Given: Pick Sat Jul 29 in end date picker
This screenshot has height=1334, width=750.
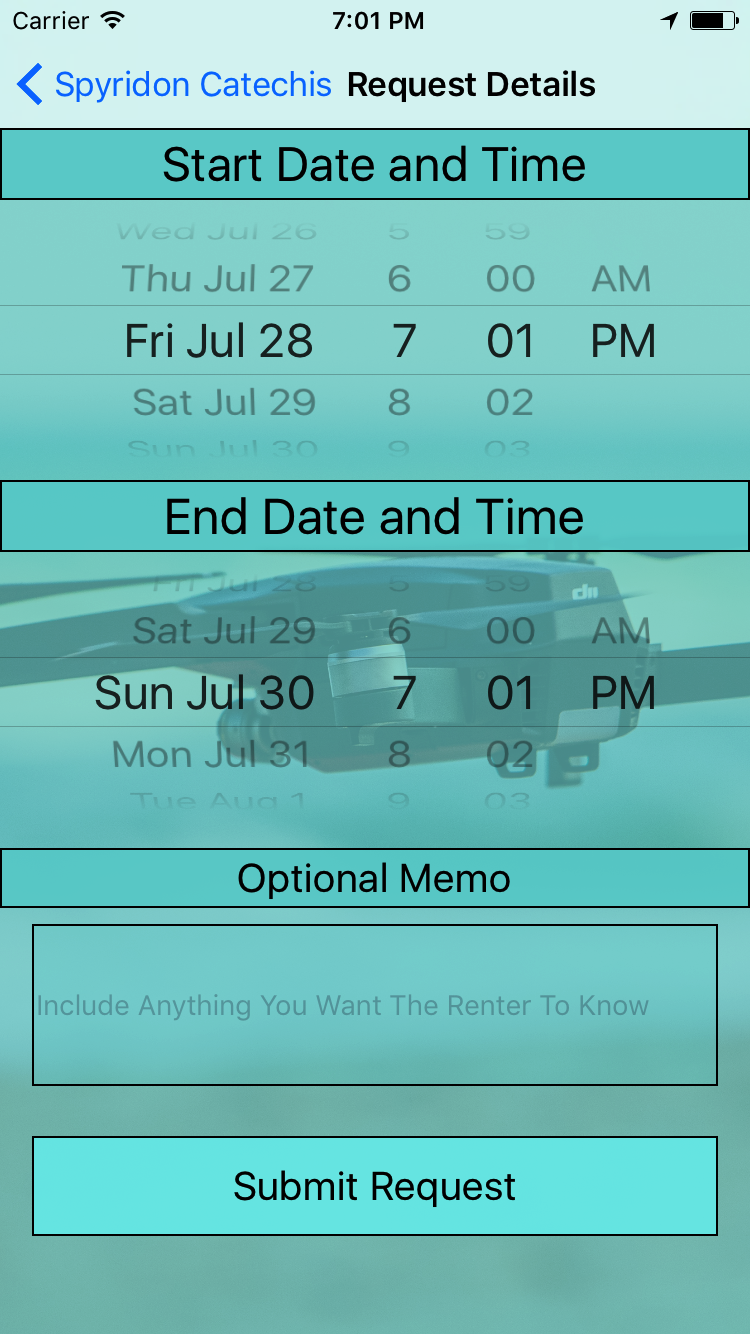Looking at the screenshot, I should point(224,631).
